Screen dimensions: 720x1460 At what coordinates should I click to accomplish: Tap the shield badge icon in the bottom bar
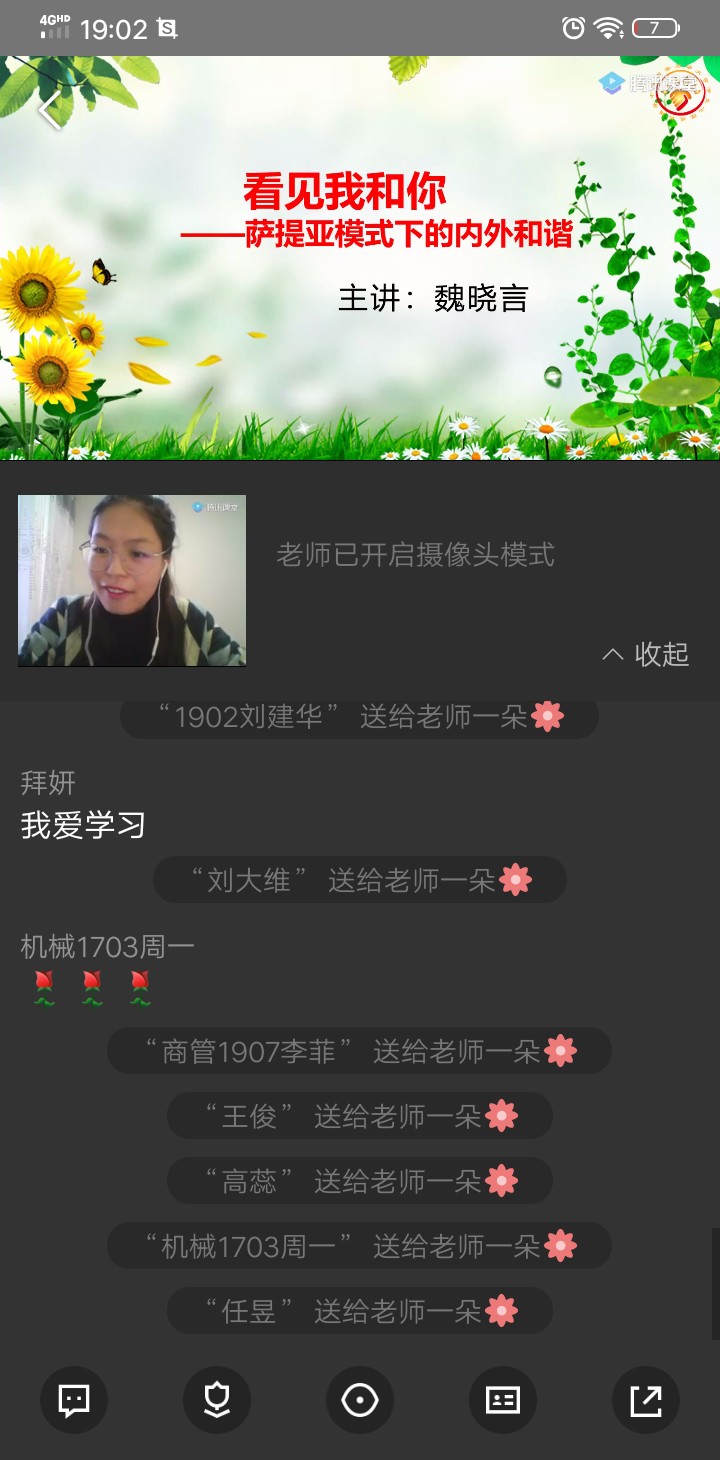(216, 1400)
